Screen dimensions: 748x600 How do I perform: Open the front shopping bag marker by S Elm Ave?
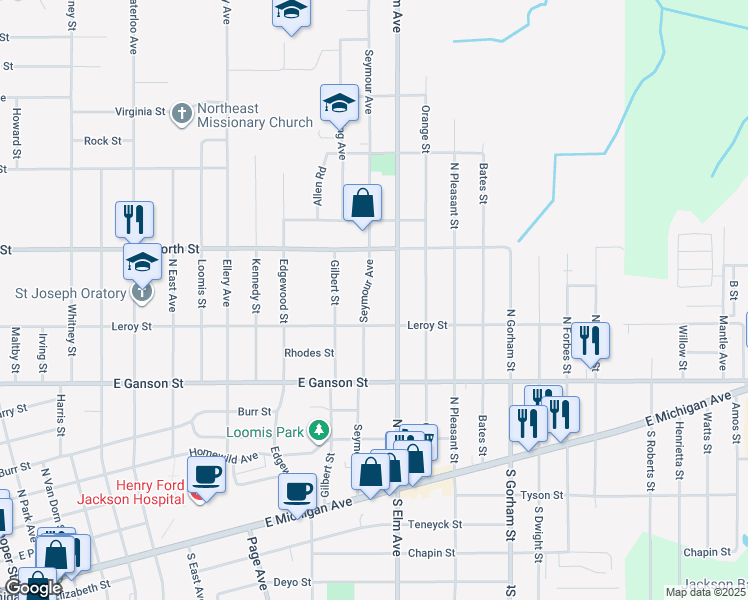(371, 476)
